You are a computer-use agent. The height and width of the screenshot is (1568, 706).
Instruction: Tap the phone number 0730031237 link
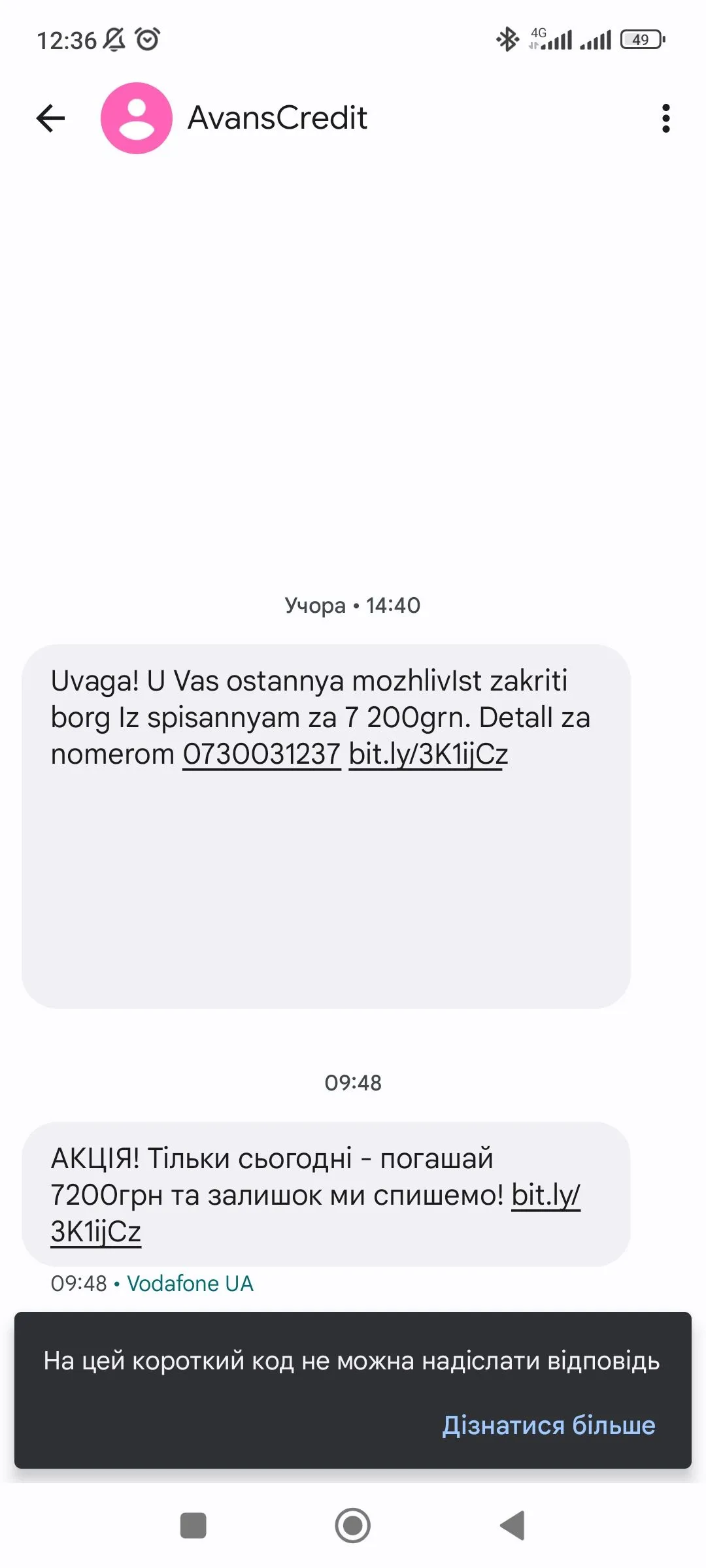(261, 755)
